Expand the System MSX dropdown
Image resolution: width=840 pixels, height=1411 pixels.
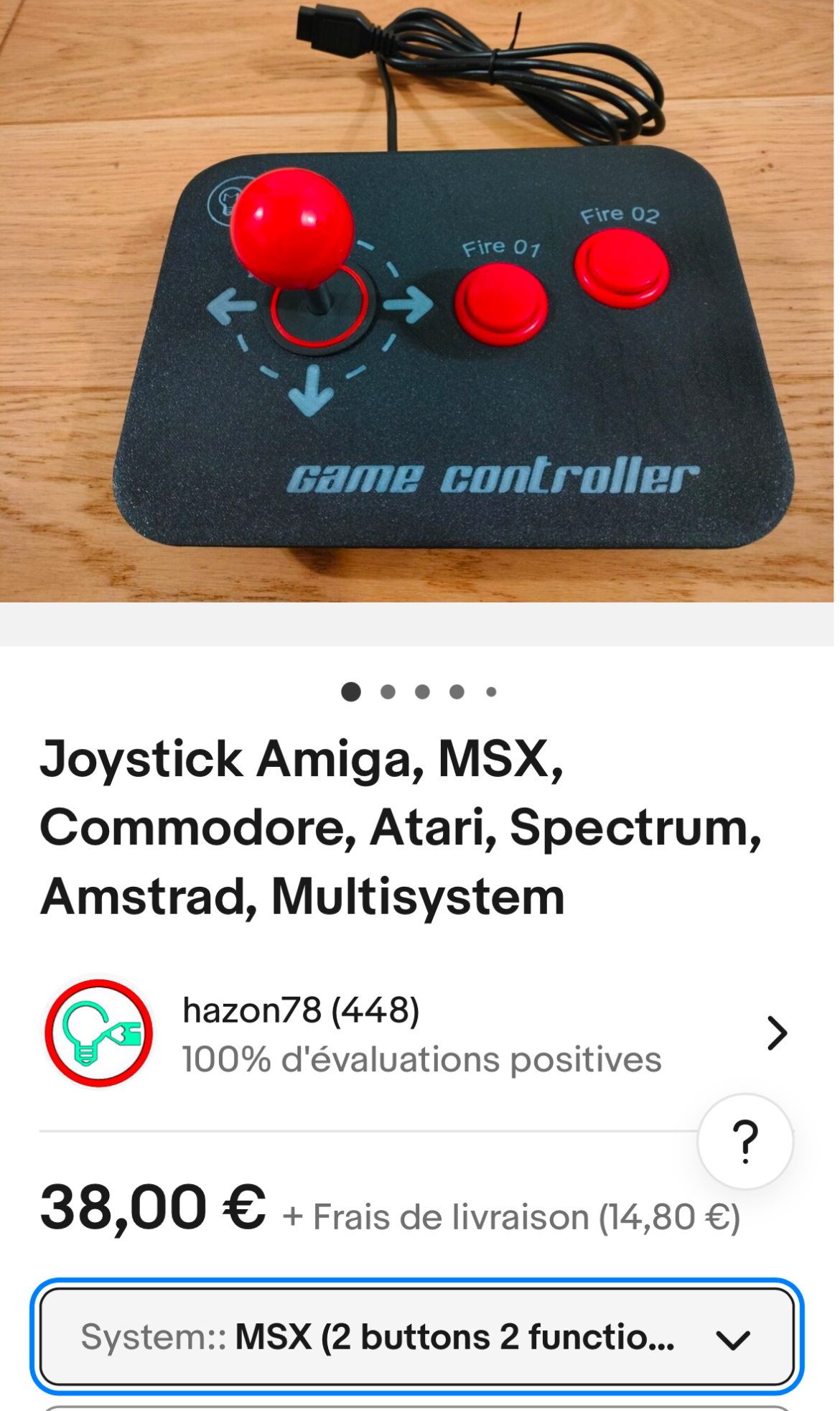point(416,1337)
